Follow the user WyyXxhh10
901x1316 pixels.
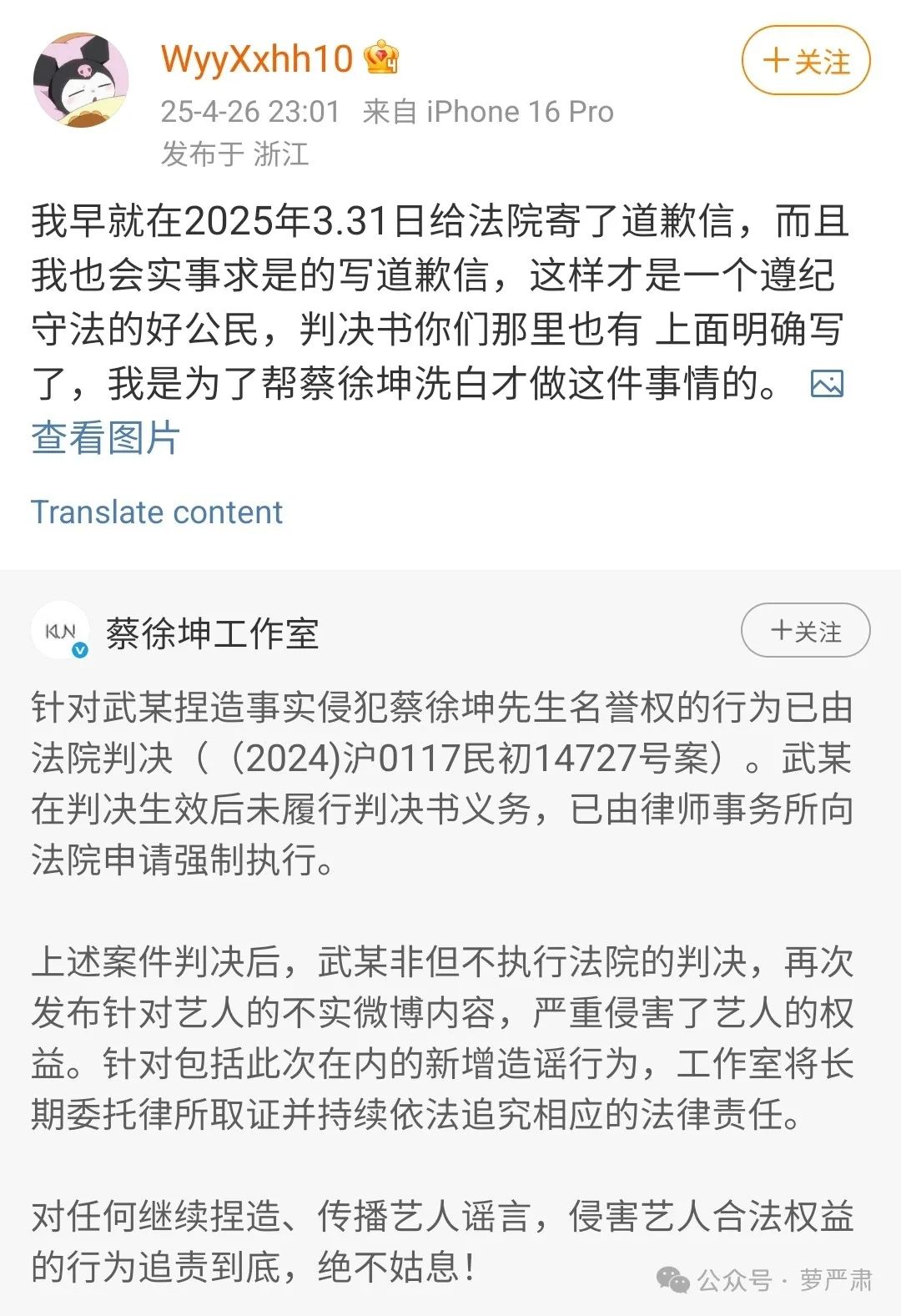805,61
